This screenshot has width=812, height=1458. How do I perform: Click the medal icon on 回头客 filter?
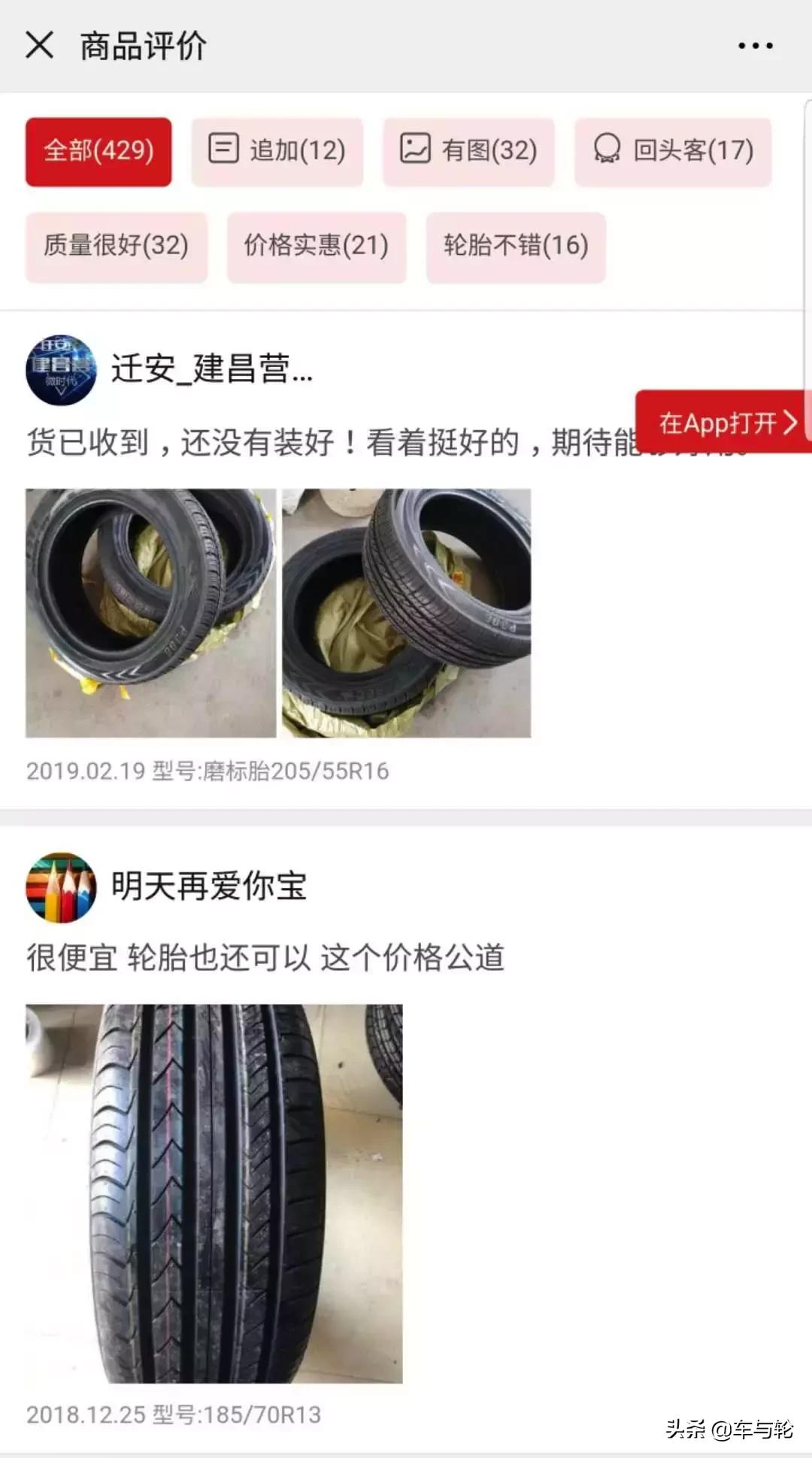[606, 150]
